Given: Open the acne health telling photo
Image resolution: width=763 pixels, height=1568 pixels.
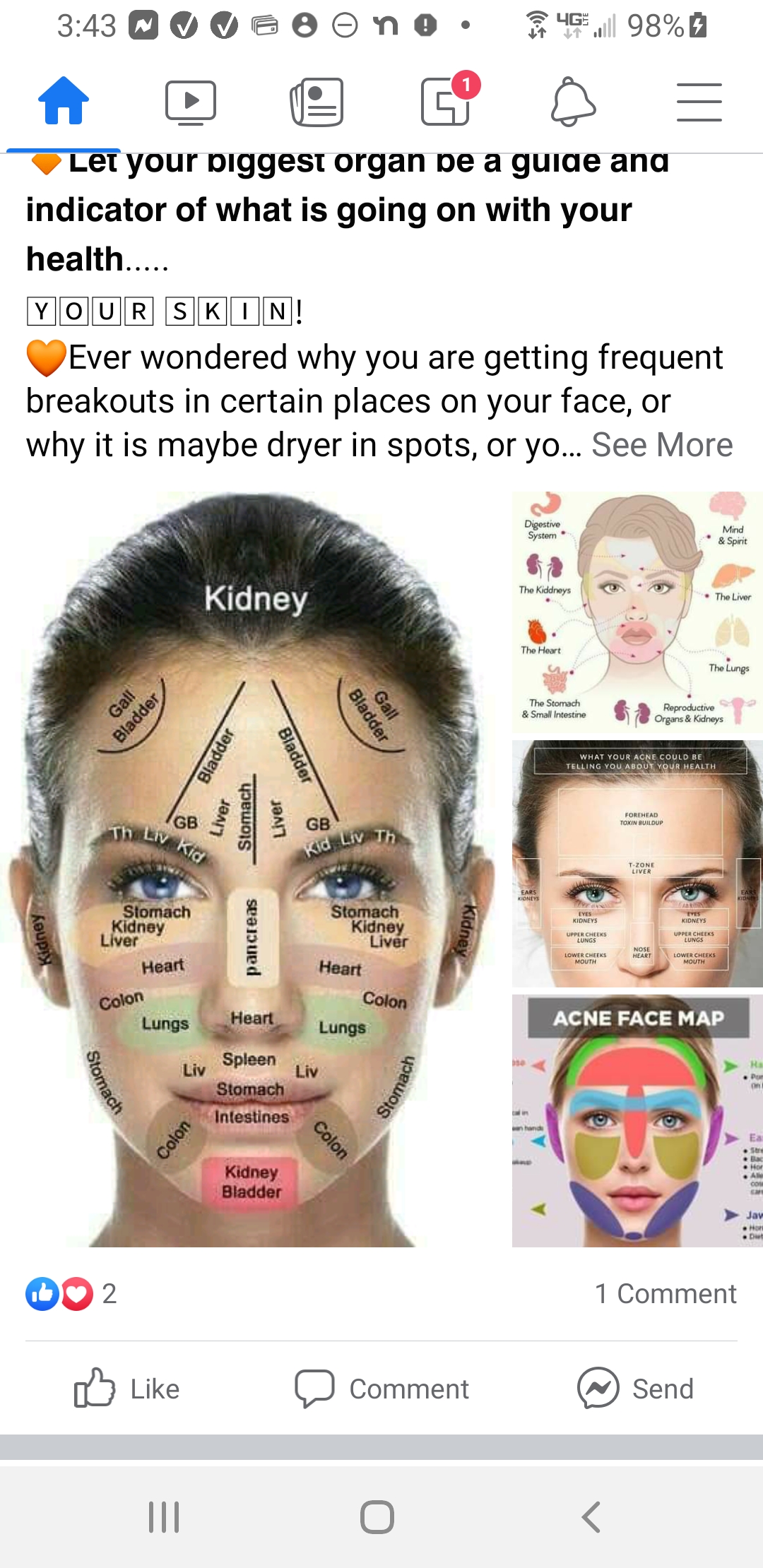Looking at the screenshot, I should [x=637, y=863].
